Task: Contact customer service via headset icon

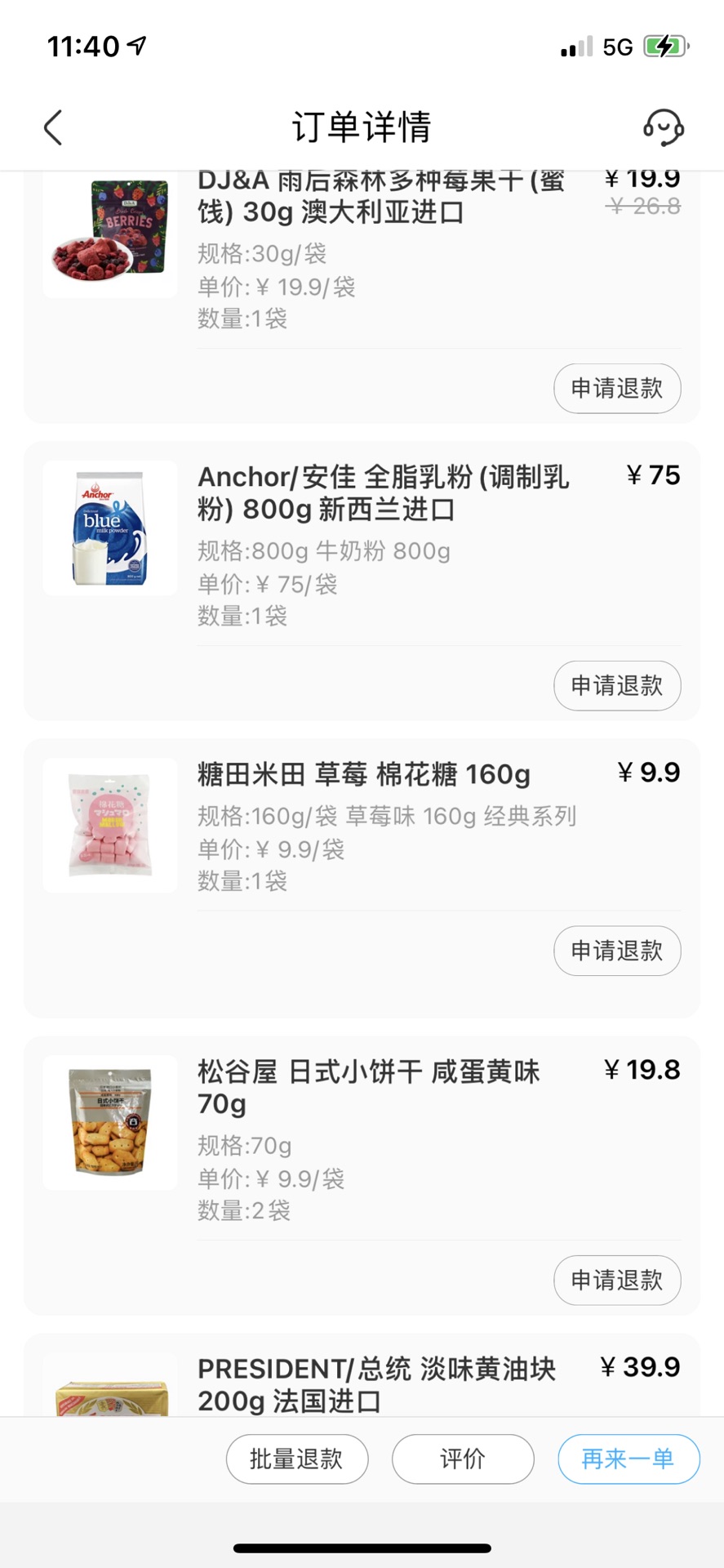Action: 663,127
